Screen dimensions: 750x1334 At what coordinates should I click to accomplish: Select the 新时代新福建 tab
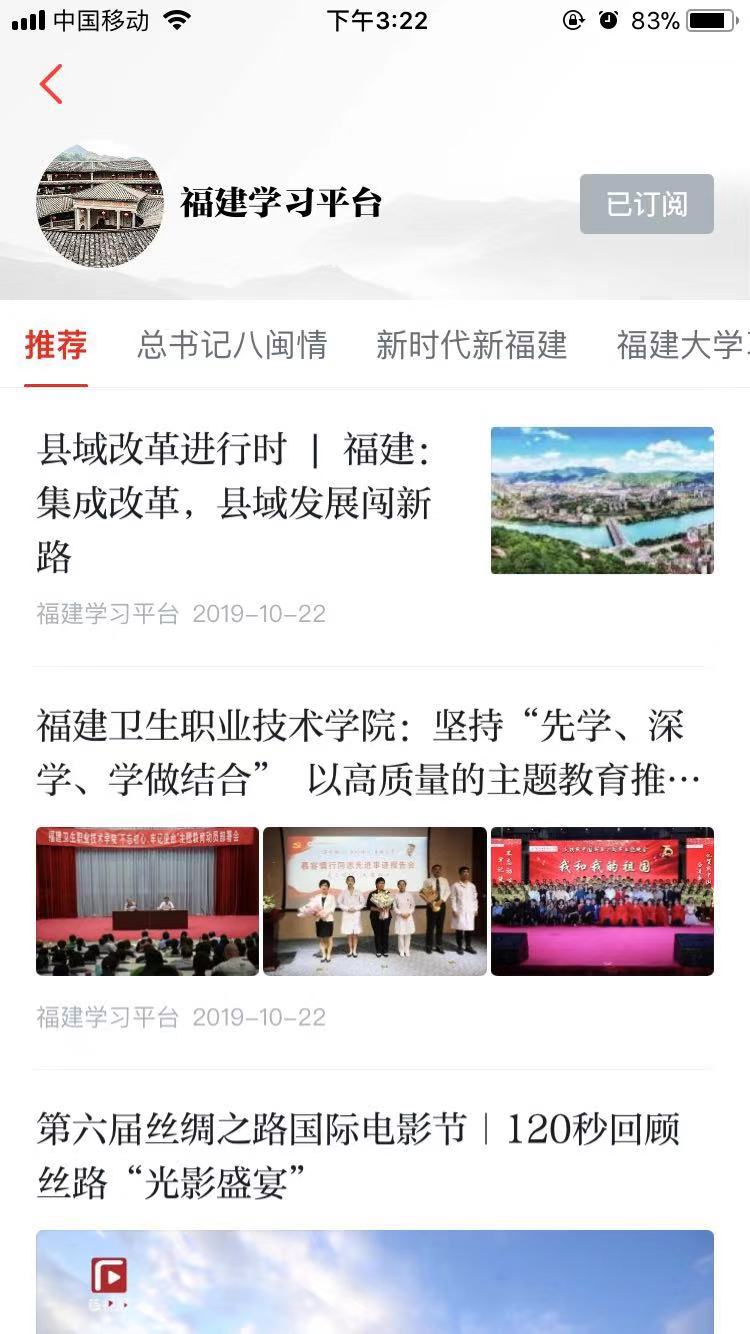point(471,346)
